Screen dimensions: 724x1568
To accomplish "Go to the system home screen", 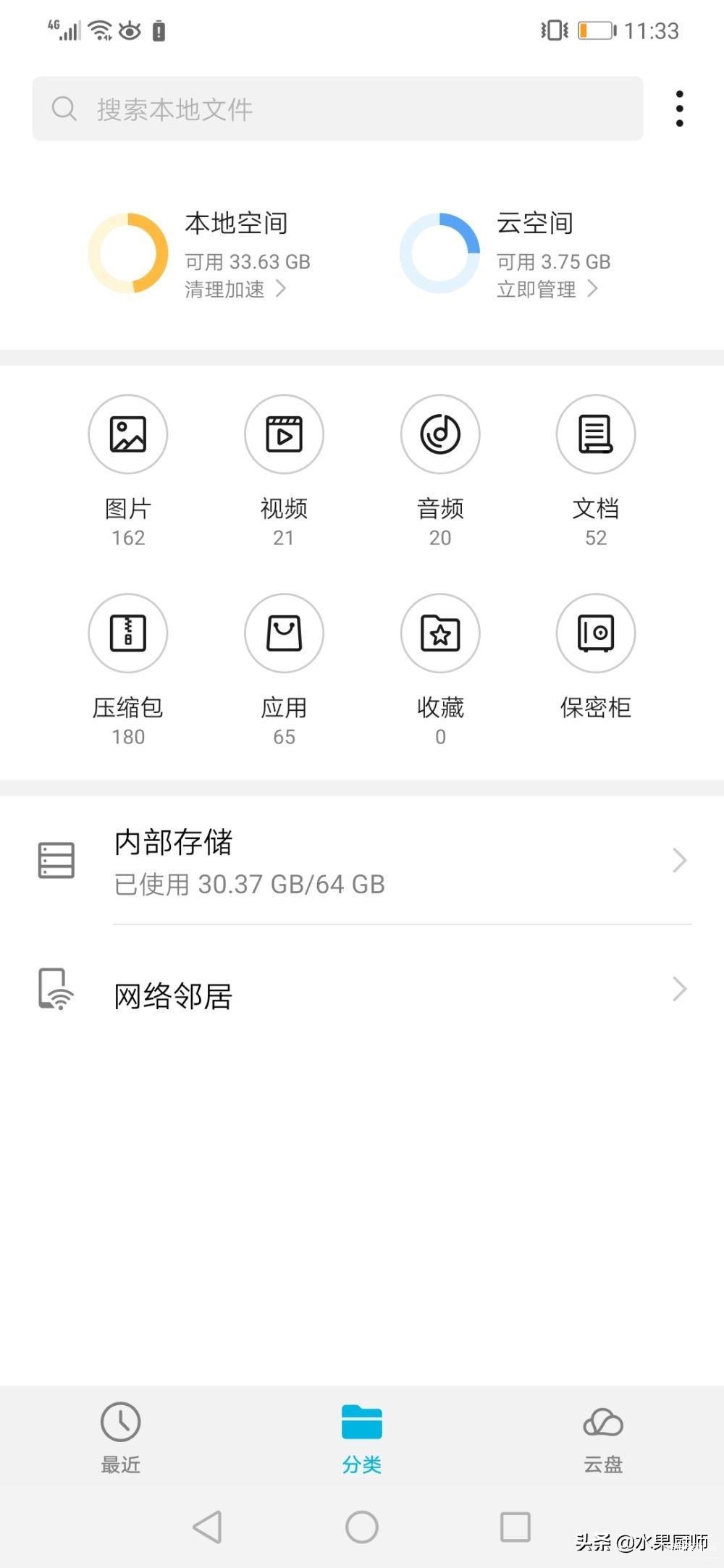I will click(x=362, y=1527).
